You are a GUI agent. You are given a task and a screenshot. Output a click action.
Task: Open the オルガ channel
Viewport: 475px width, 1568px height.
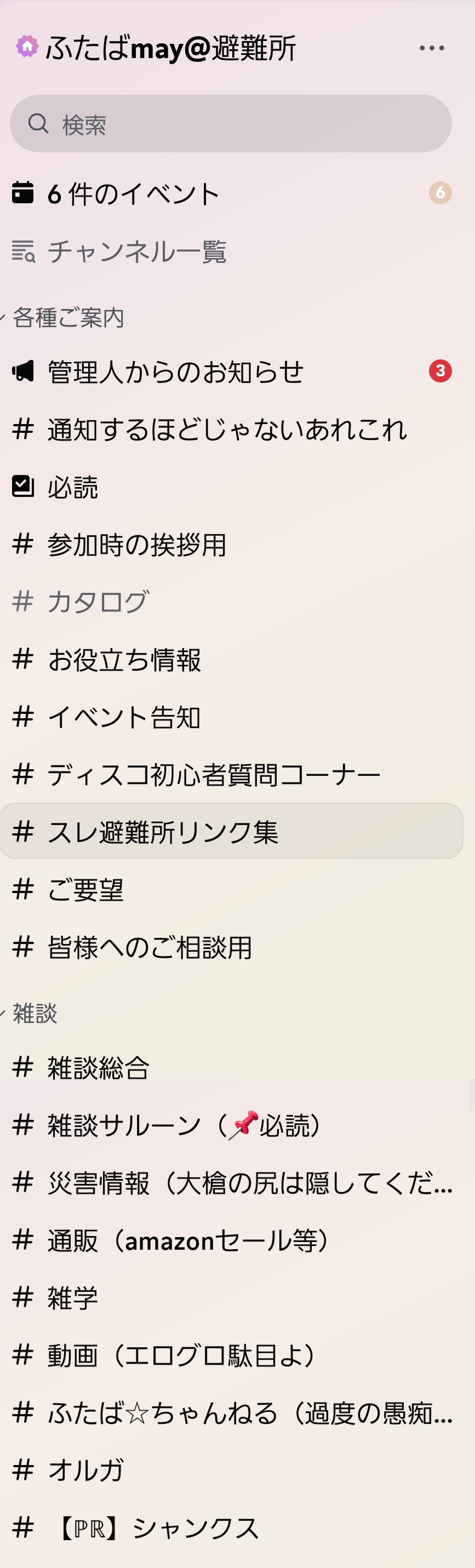coord(85,1470)
